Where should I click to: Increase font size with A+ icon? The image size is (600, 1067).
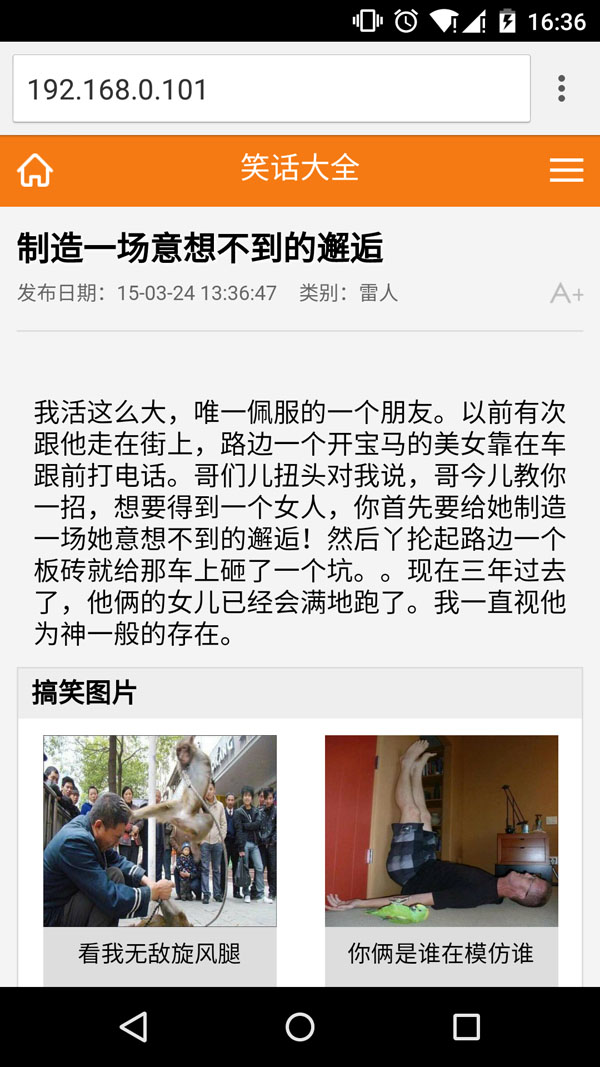point(566,293)
